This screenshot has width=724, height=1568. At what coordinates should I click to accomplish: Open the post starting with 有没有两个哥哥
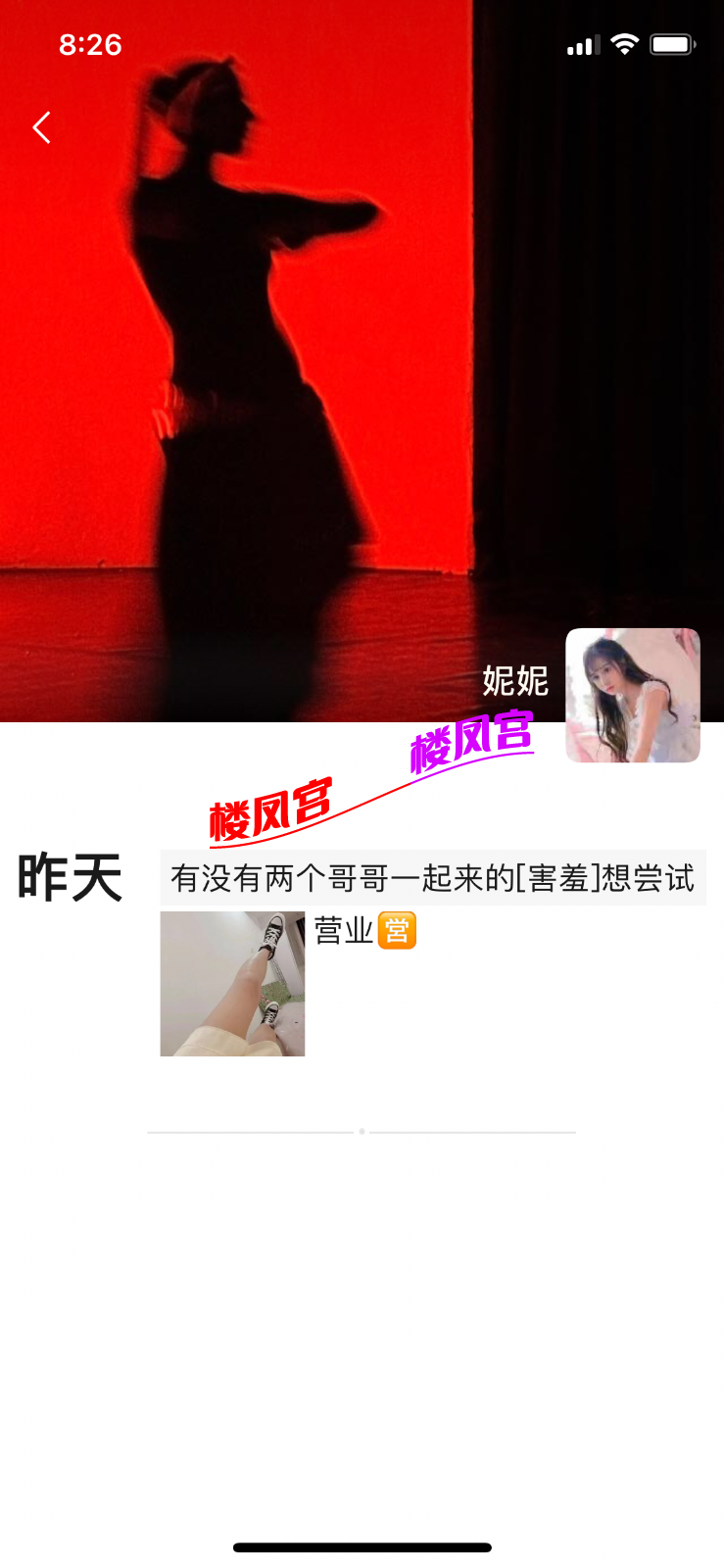pyautogui.click(x=432, y=878)
